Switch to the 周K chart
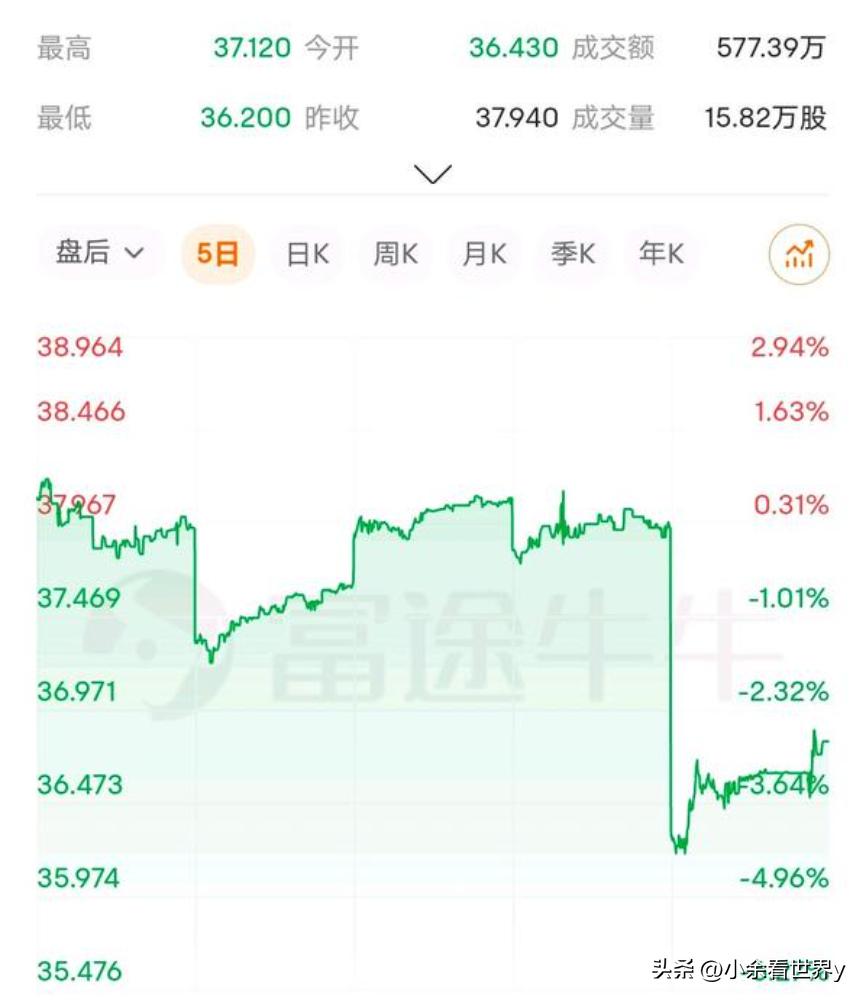865x1000 pixels. click(x=395, y=254)
